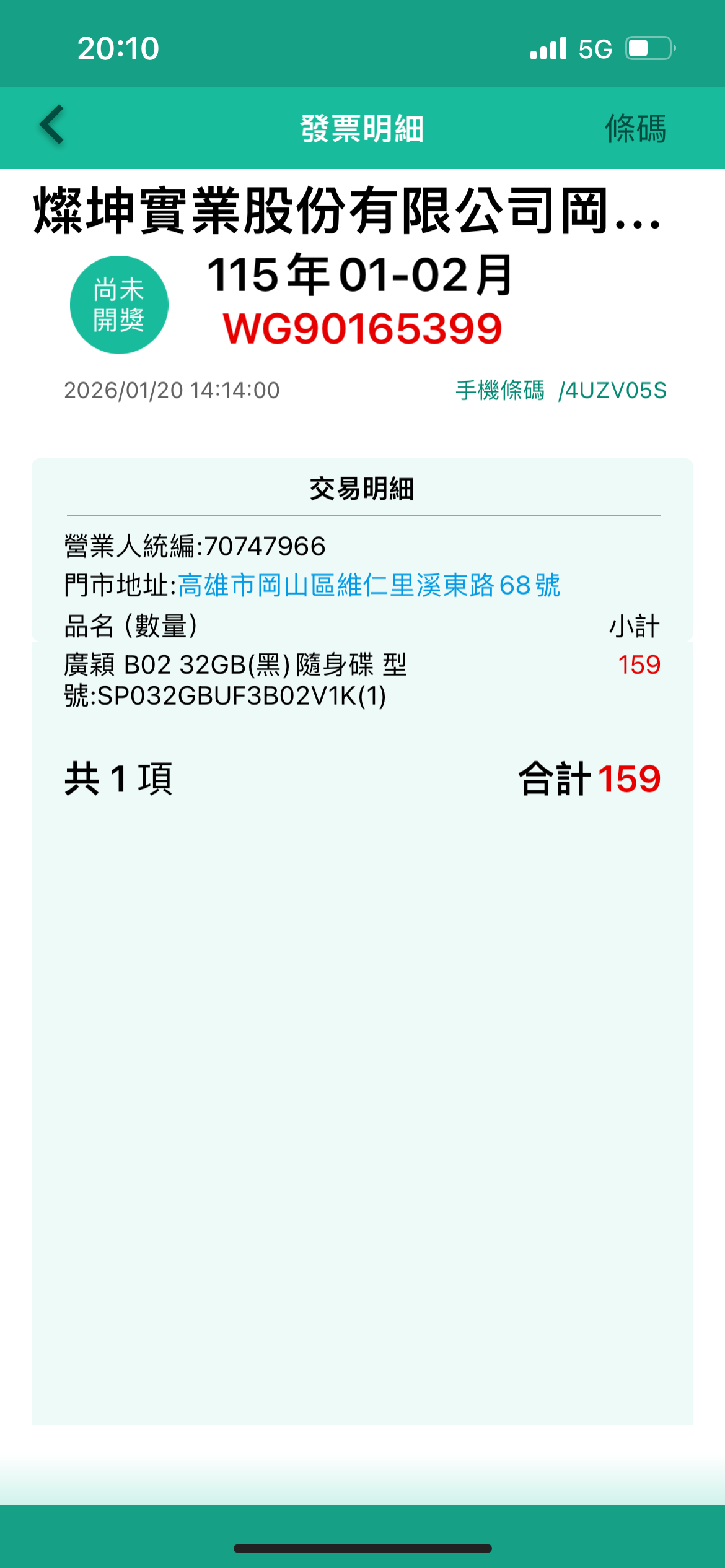Open the 條碼 barcode view
The height and width of the screenshot is (1568, 725).
635,129
